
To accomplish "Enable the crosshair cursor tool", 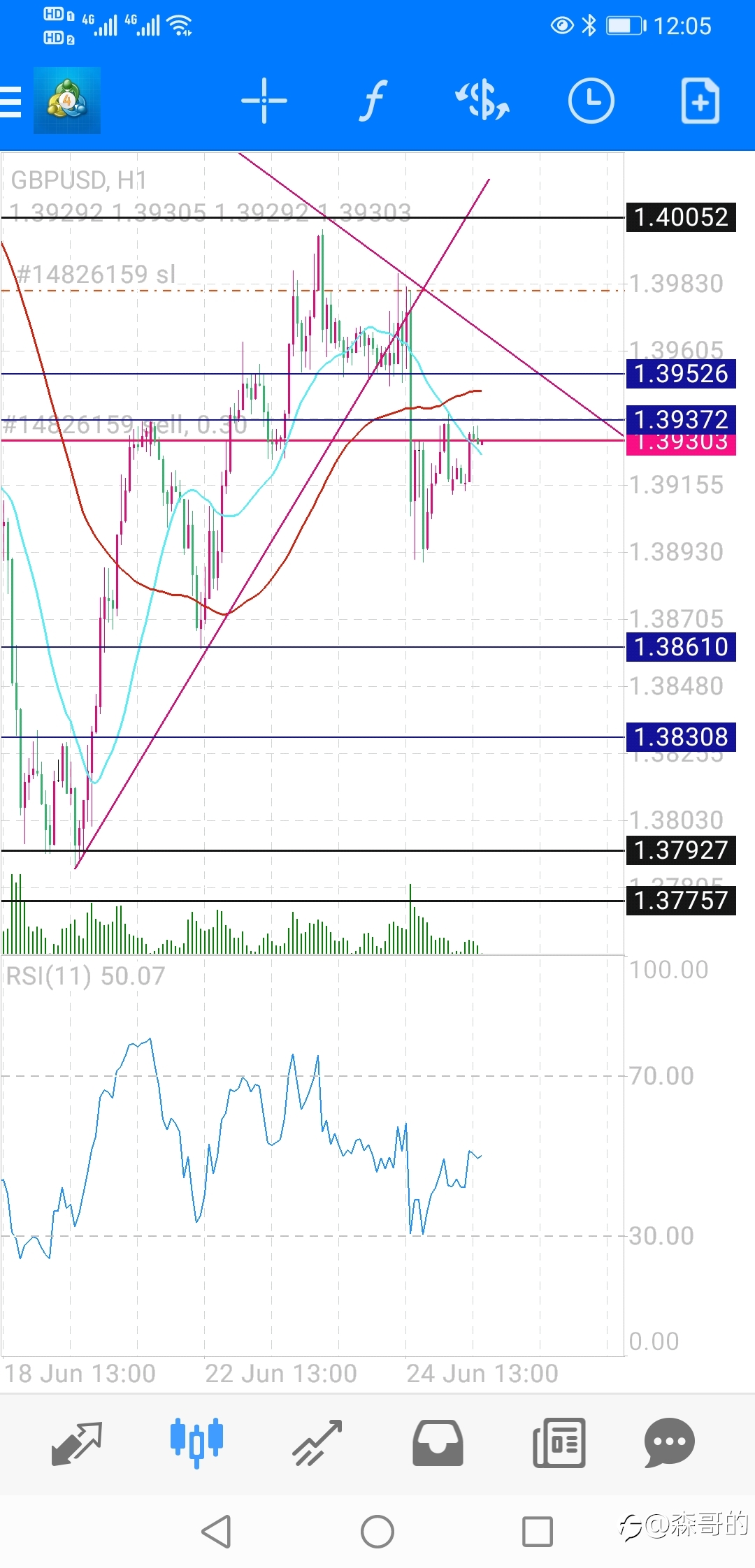I will point(264,101).
